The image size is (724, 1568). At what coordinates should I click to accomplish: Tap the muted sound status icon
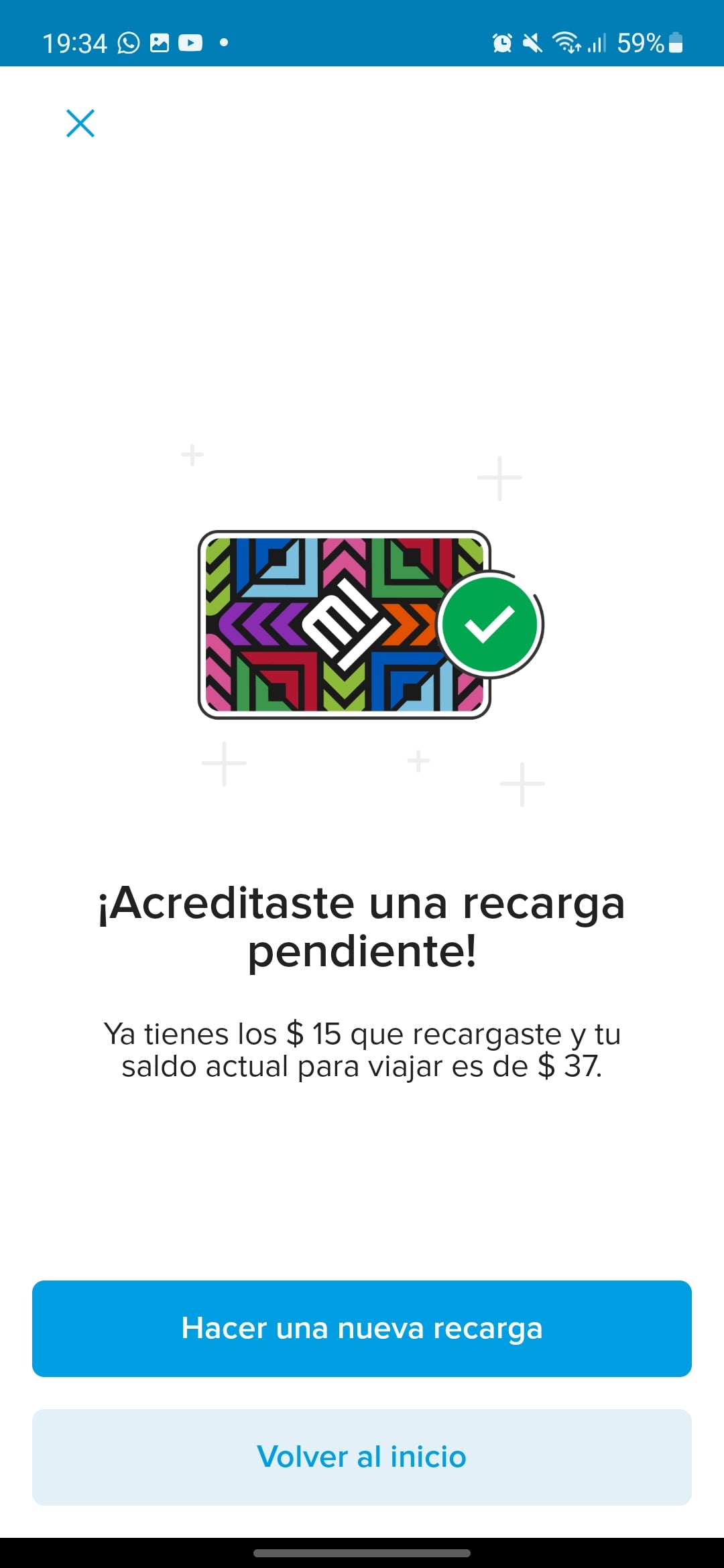click(x=532, y=42)
